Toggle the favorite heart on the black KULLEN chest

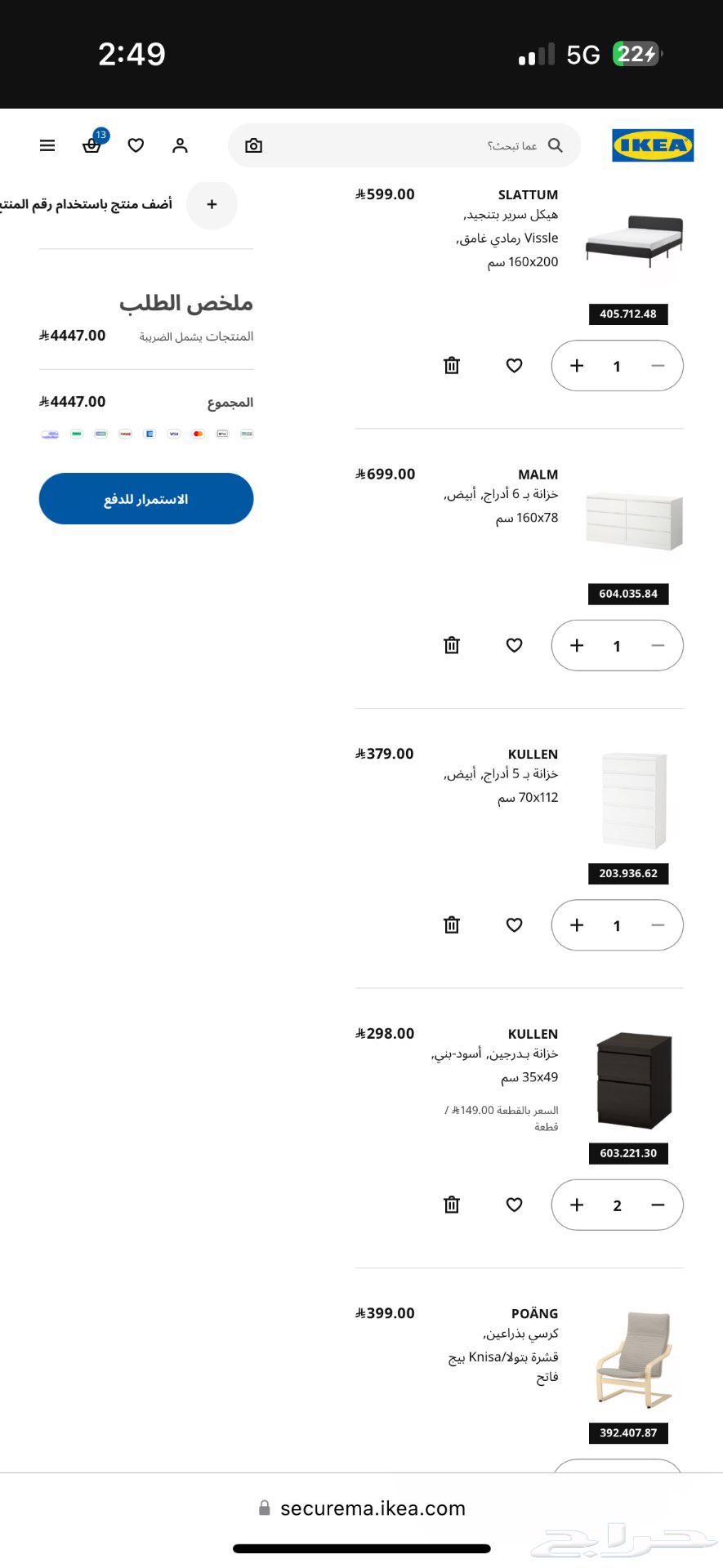tap(514, 1205)
